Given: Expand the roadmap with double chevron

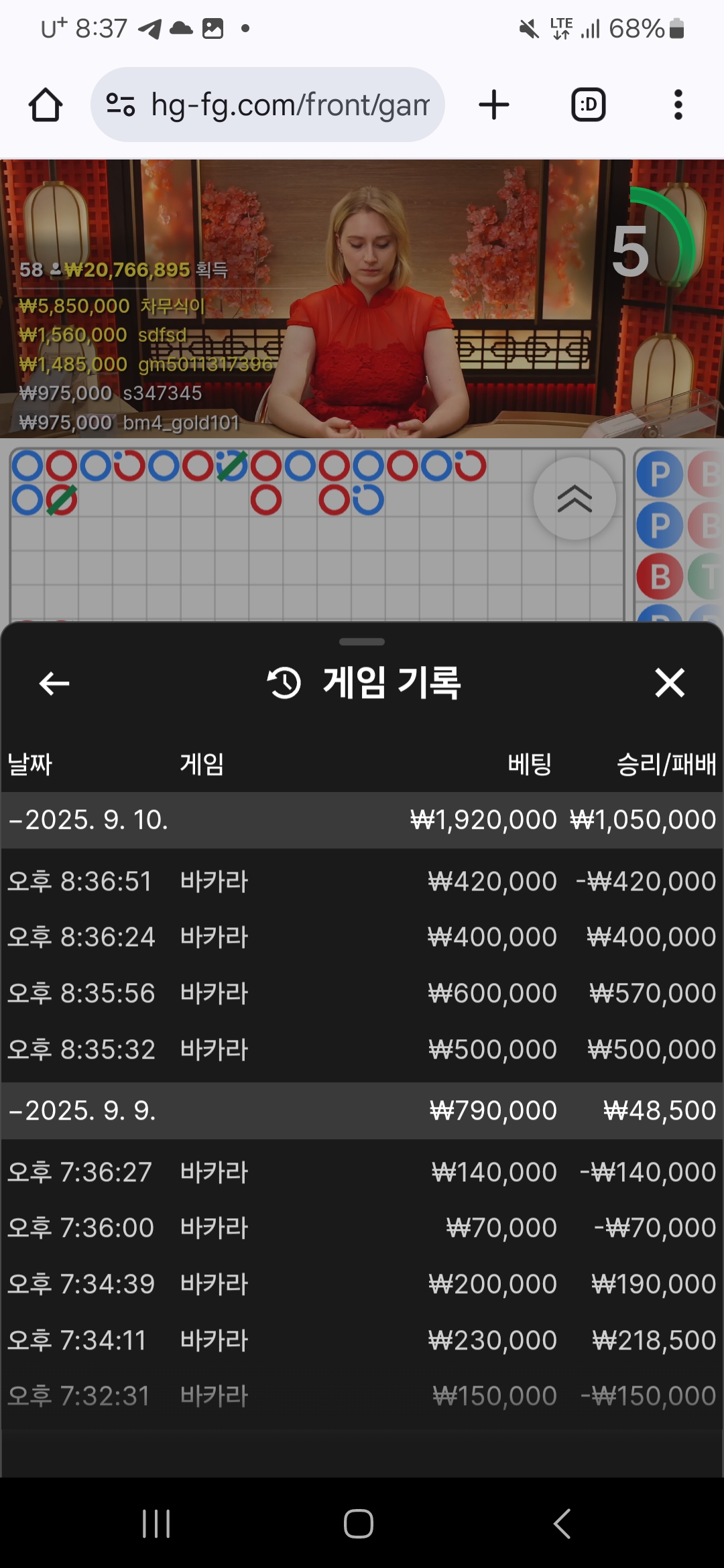Looking at the screenshot, I should 575,499.
